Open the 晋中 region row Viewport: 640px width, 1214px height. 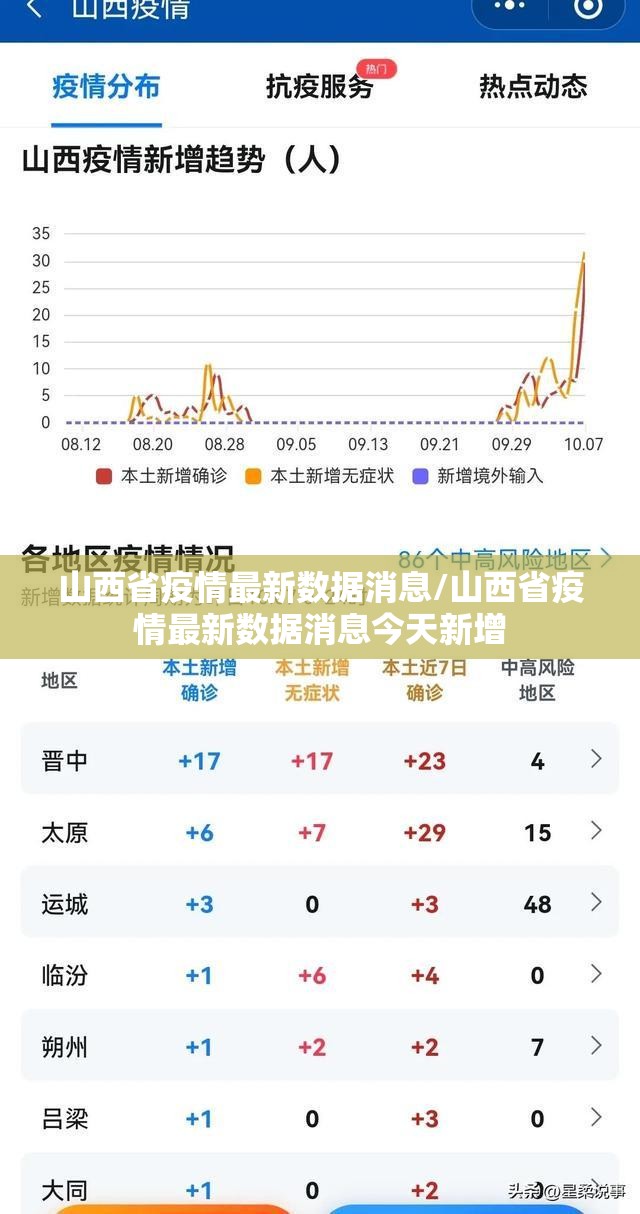[320, 760]
